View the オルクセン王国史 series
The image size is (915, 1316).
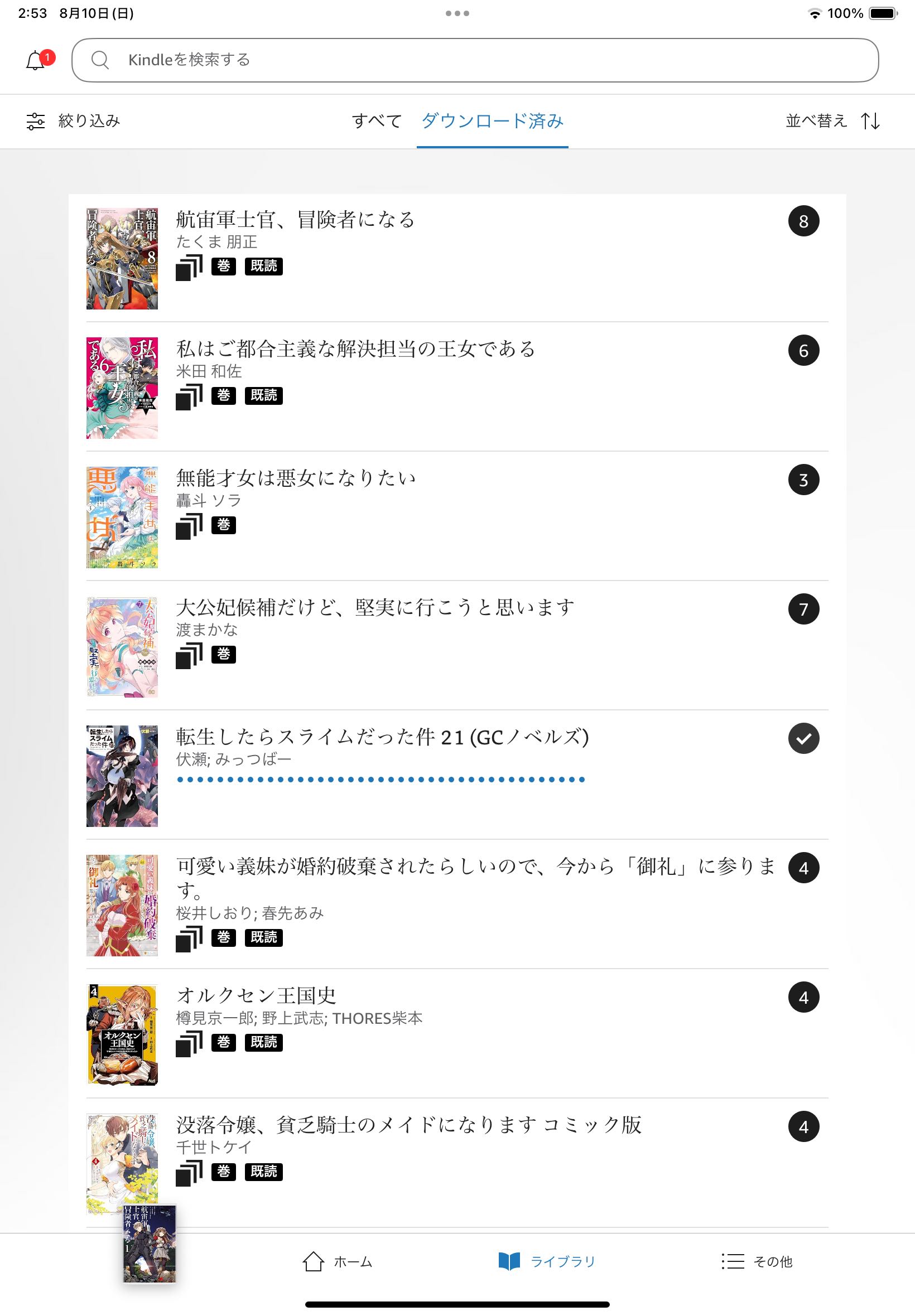coord(256,996)
